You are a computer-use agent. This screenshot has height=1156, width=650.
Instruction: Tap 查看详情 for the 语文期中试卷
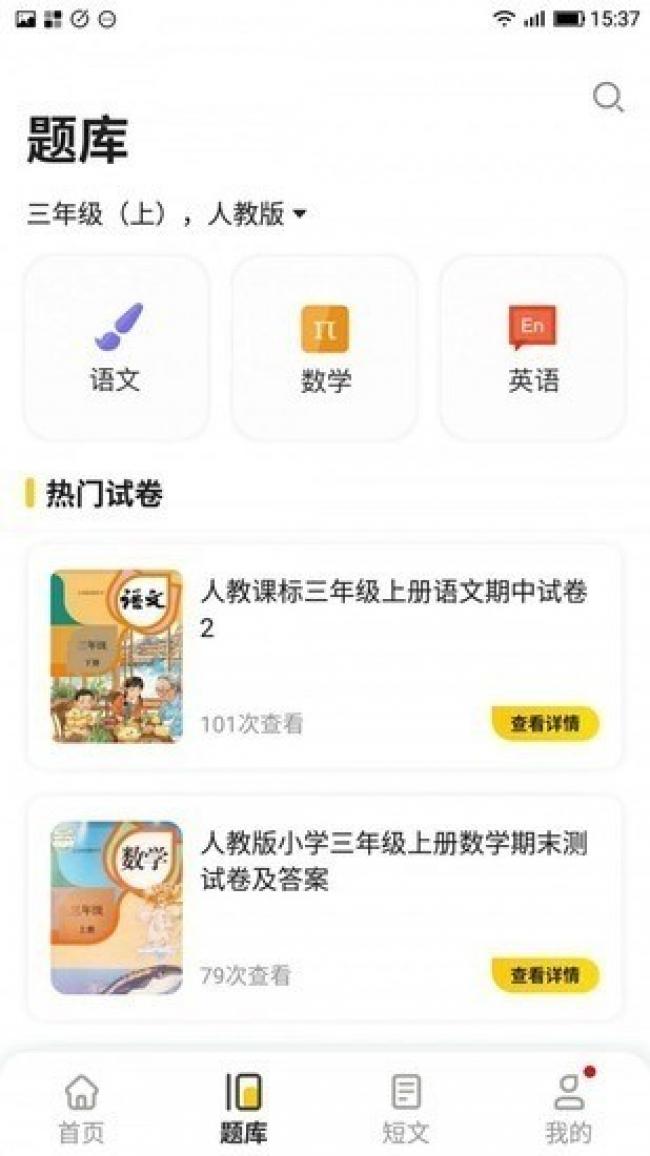point(545,723)
